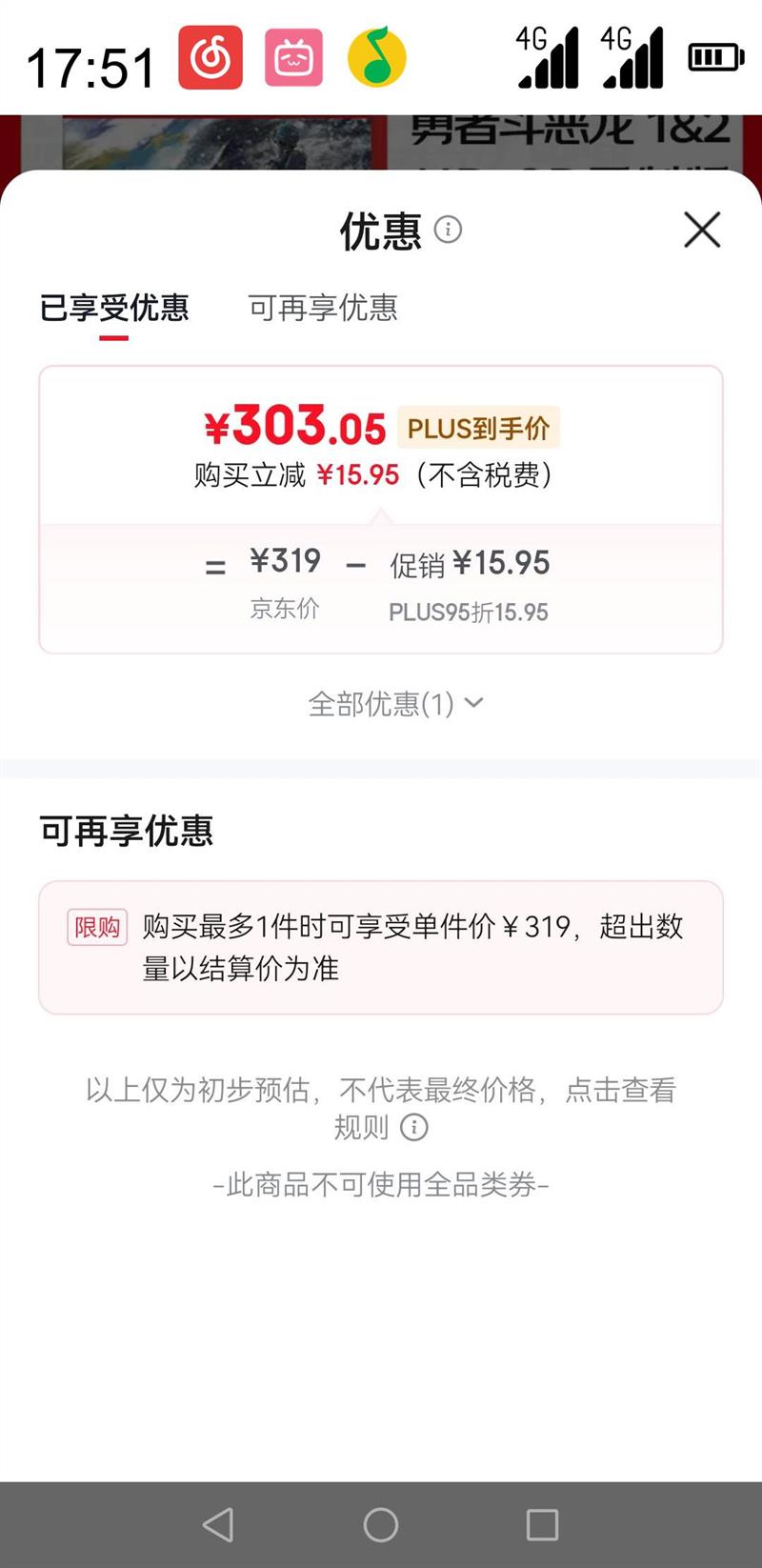Image resolution: width=762 pixels, height=1568 pixels.
Task: Close the 优惠 popup
Action: [x=702, y=231]
